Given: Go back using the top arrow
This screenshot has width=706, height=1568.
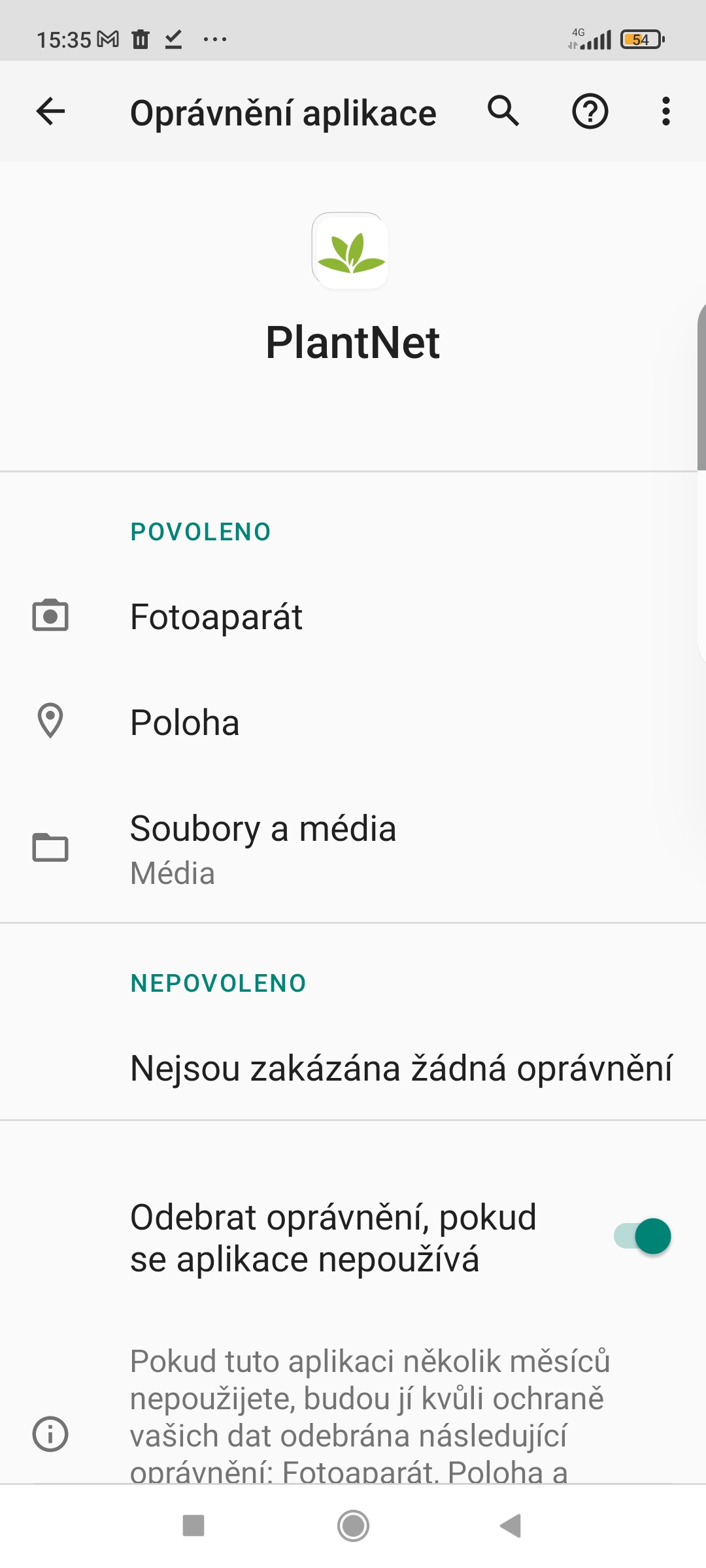Looking at the screenshot, I should point(50,112).
